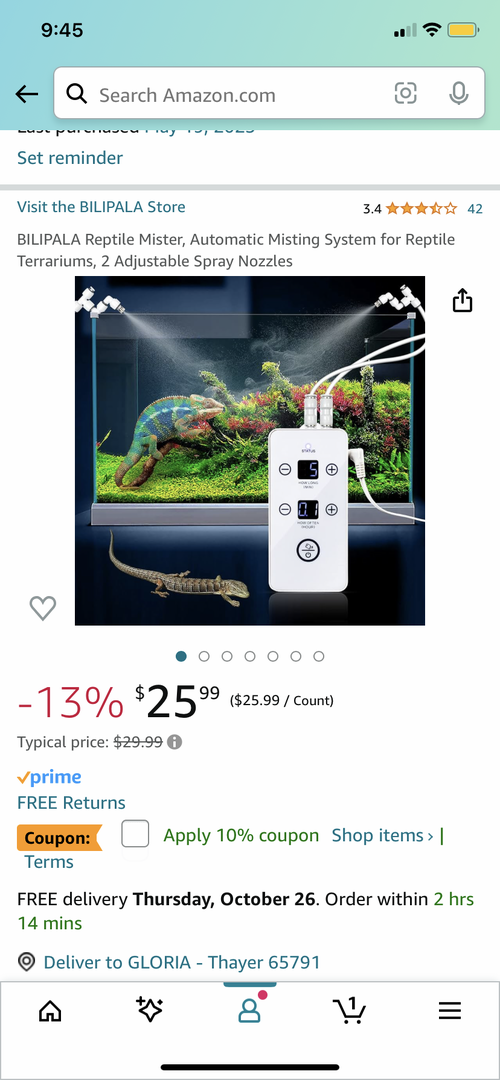Open the Set reminder link
The width and height of the screenshot is (500, 1080).
pos(70,158)
